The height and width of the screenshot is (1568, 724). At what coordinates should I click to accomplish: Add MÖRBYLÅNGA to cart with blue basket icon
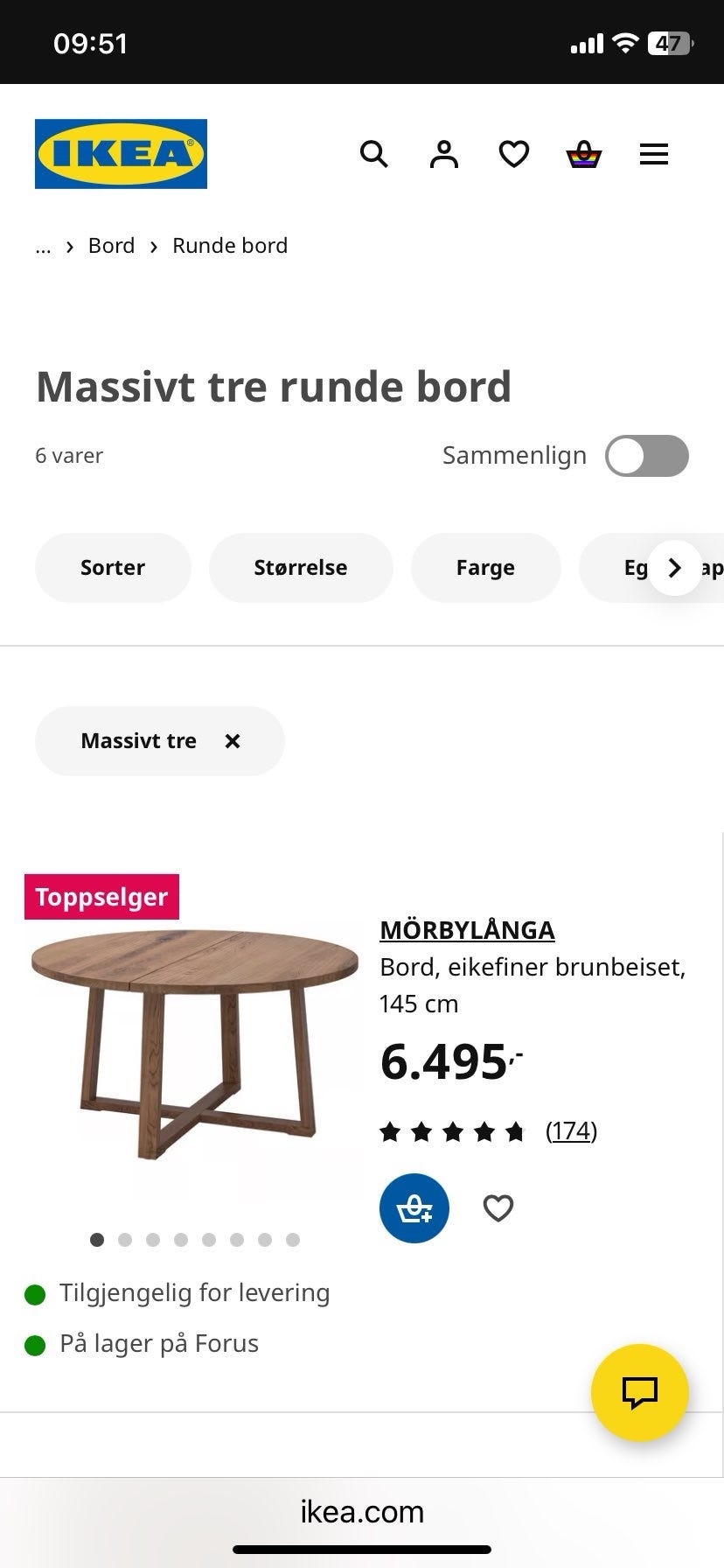click(414, 1208)
